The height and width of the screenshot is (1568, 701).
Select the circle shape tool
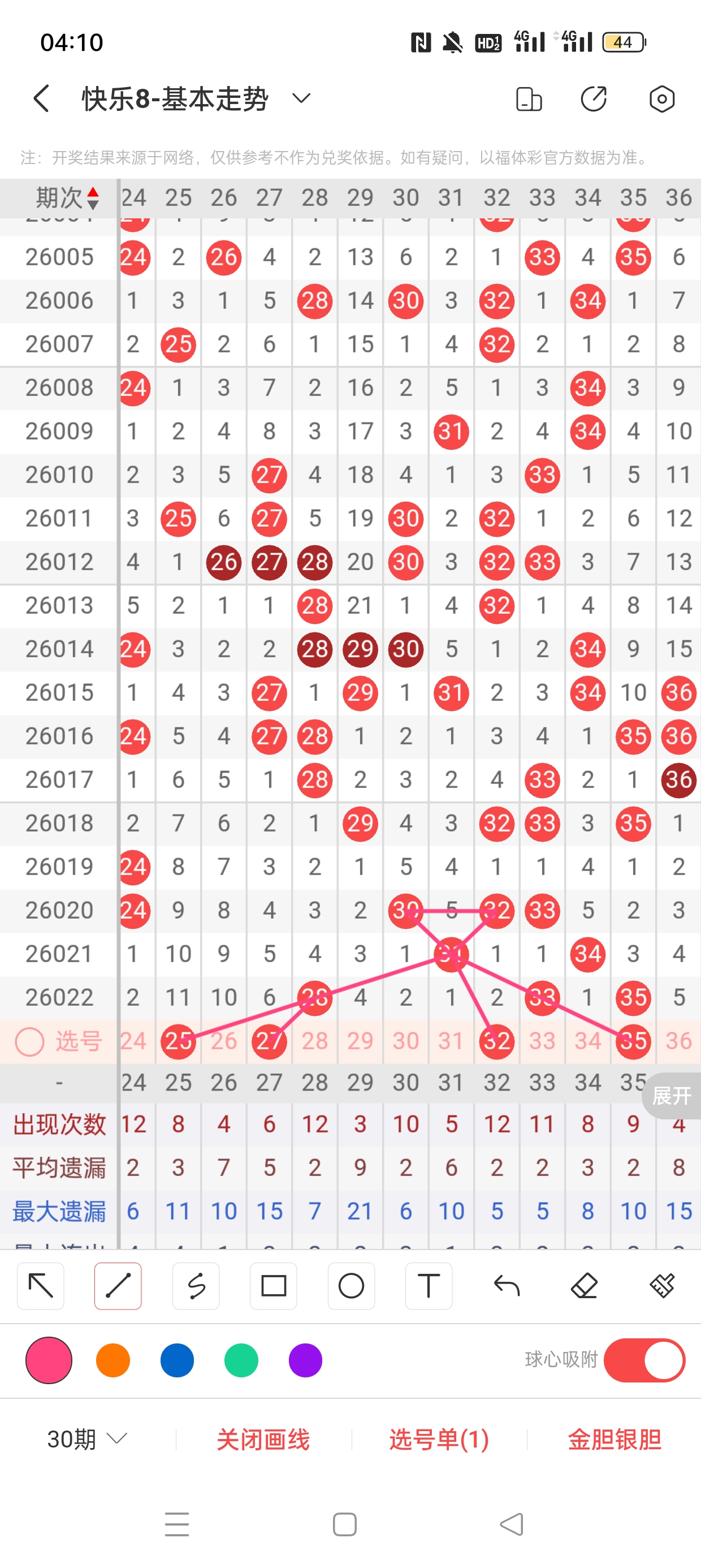(x=351, y=1286)
